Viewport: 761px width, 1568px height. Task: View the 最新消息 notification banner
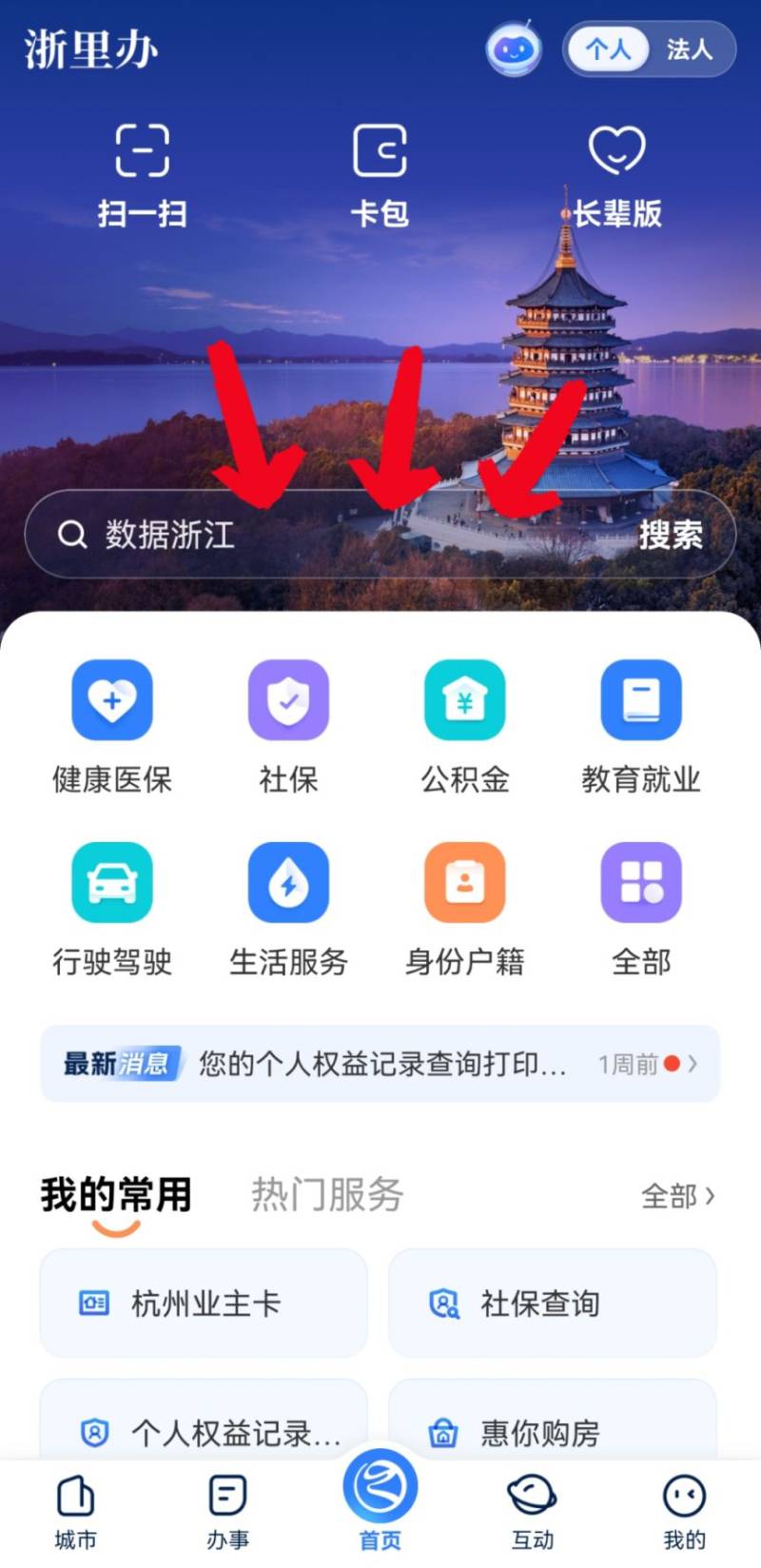(x=380, y=1064)
